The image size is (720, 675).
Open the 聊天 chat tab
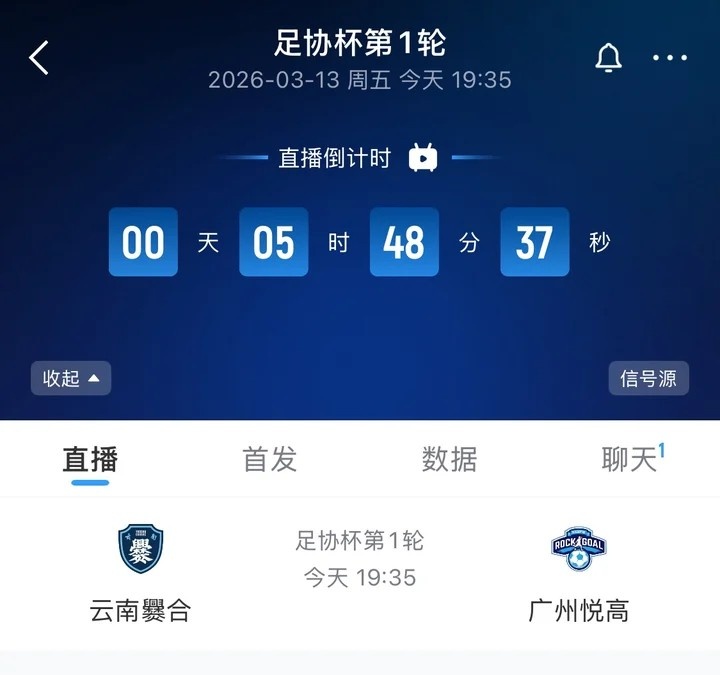click(x=630, y=459)
